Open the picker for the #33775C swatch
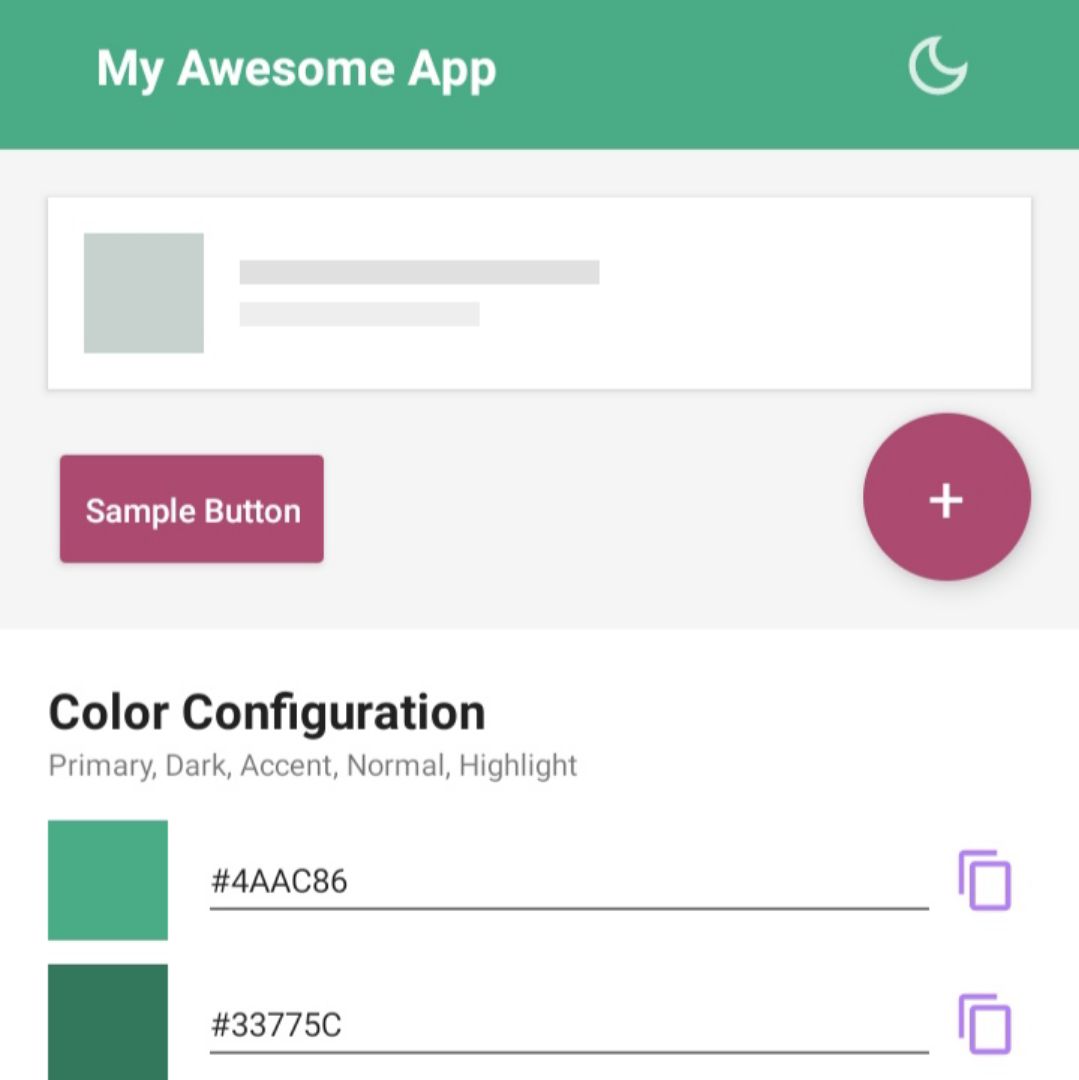 [x=108, y=1022]
